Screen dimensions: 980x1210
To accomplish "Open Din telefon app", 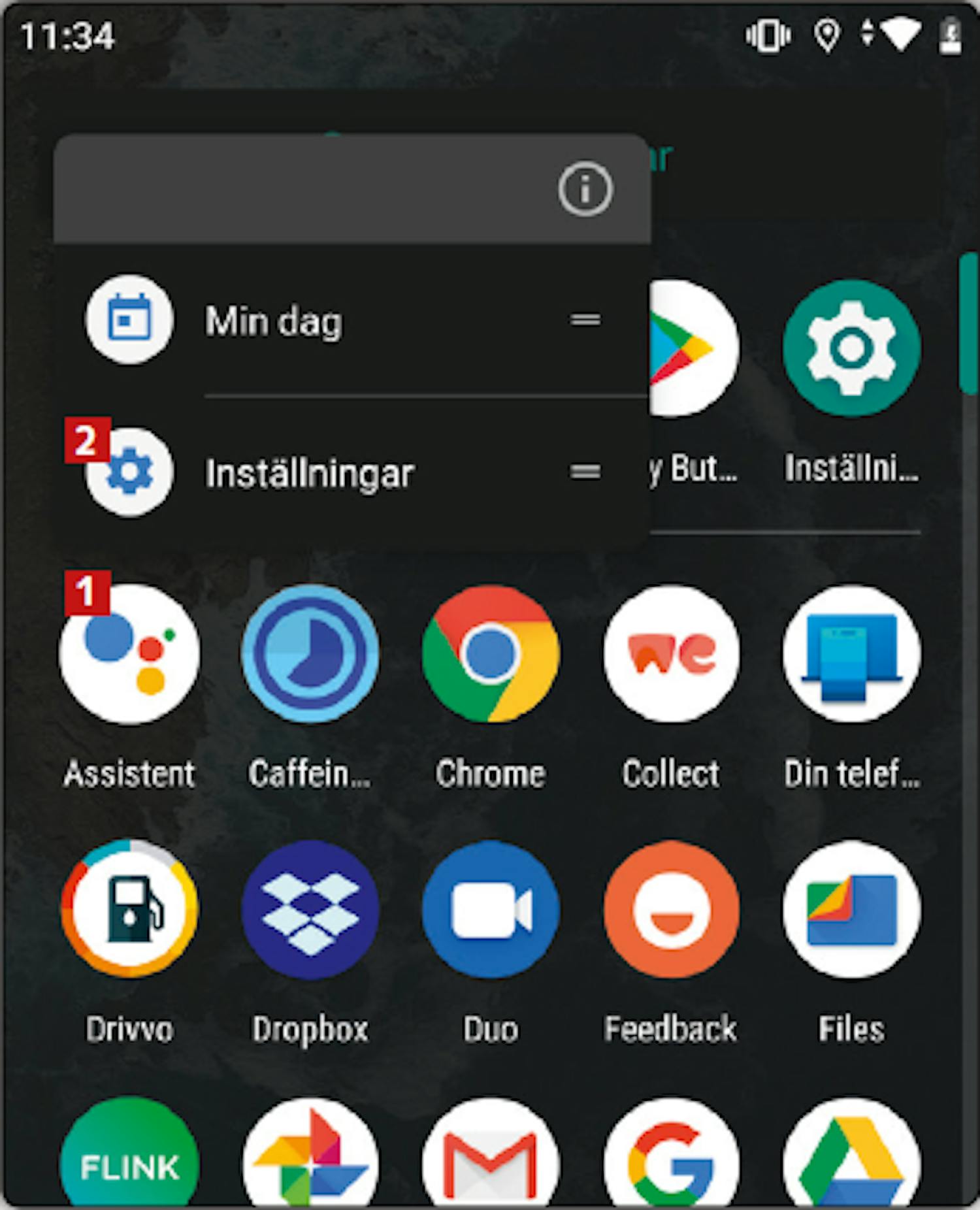I will pos(851,654).
